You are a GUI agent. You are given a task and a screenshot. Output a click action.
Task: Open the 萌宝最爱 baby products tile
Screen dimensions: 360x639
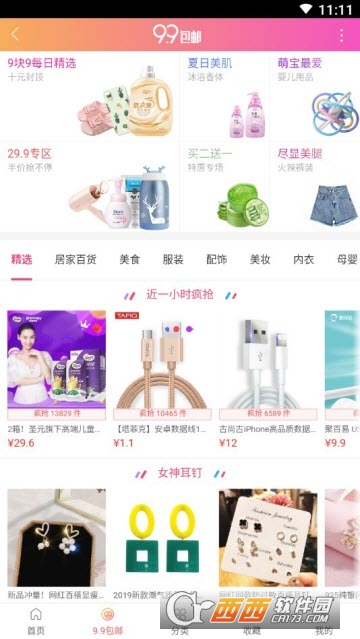point(315,96)
